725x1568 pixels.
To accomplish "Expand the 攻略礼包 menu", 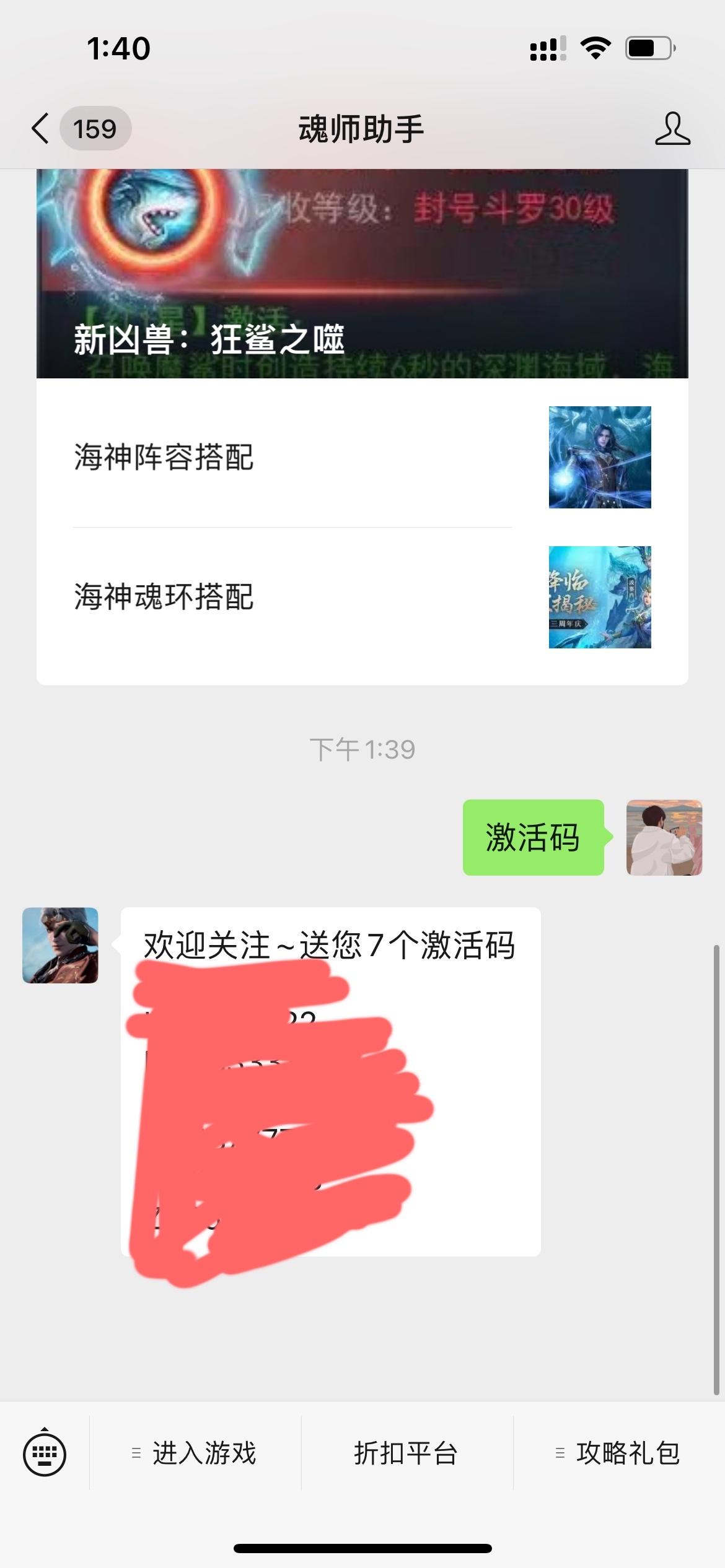I will click(618, 1453).
